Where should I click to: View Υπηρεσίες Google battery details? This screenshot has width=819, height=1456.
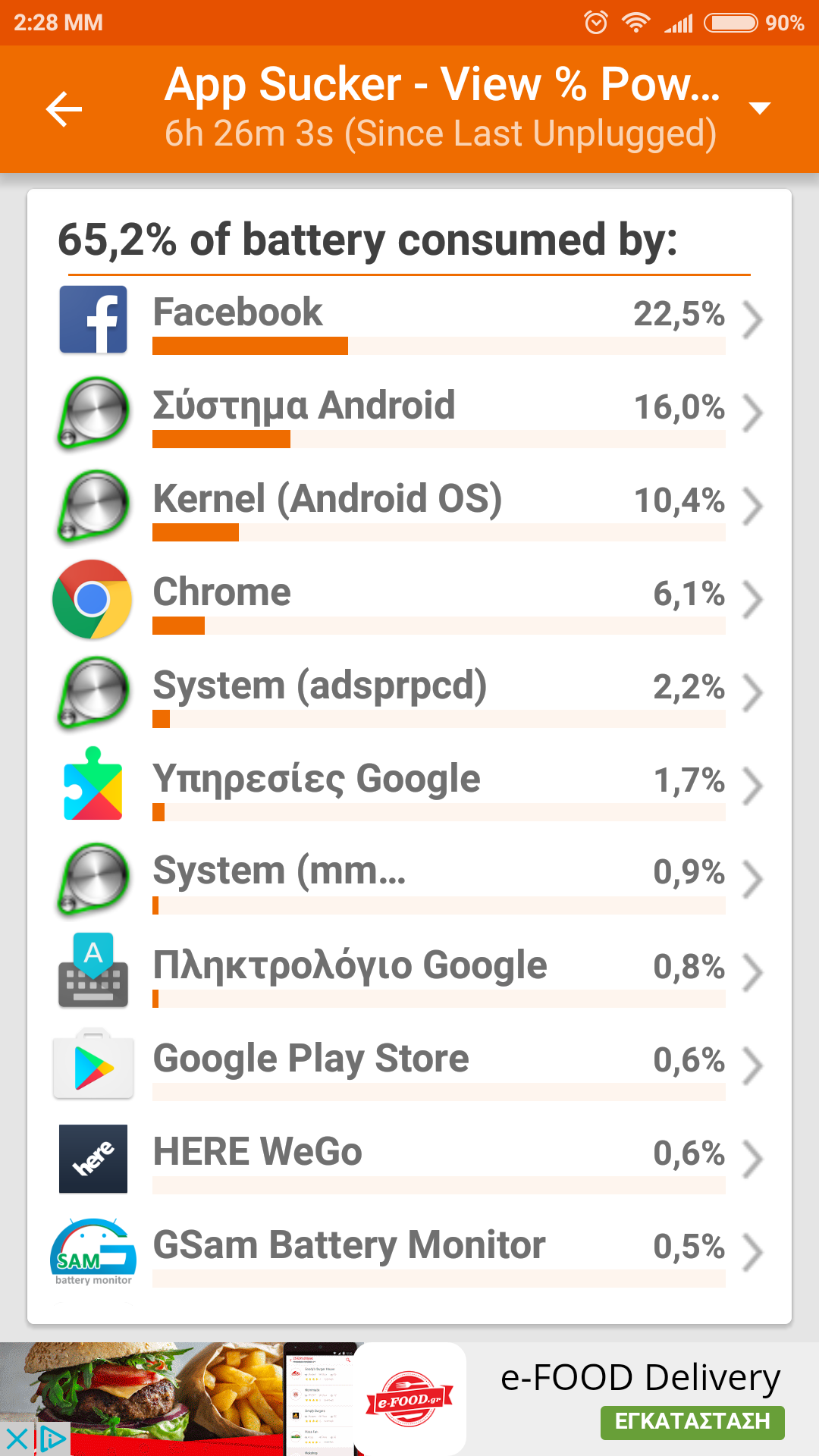pos(409,786)
